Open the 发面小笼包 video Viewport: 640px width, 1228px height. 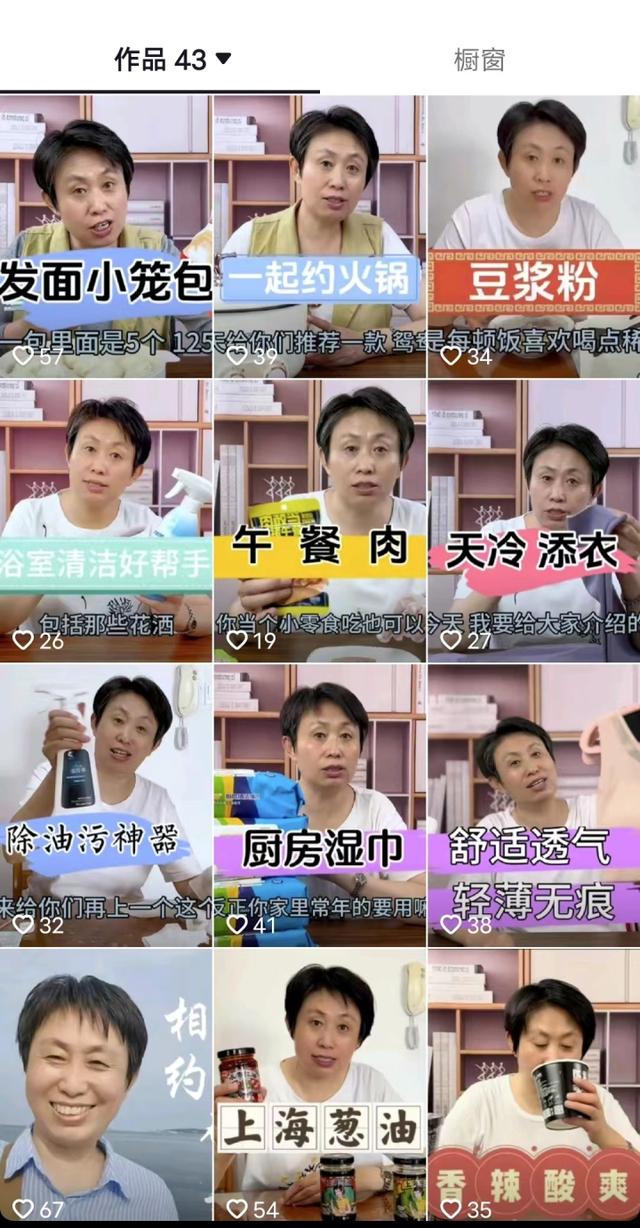pyautogui.click(x=106, y=235)
